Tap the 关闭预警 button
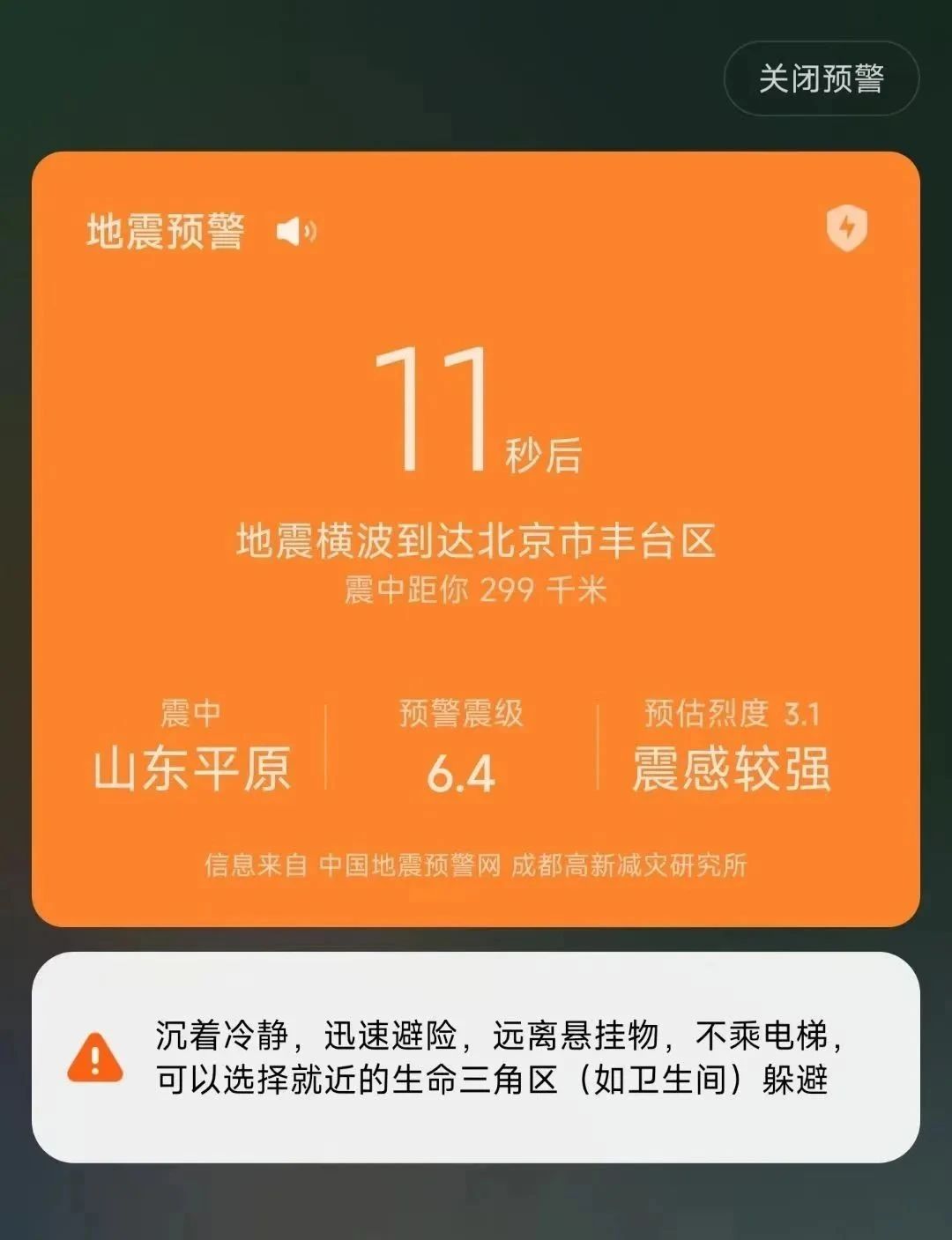Image resolution: width=952 pixels, height=1240 pixels. click(821, 78)
